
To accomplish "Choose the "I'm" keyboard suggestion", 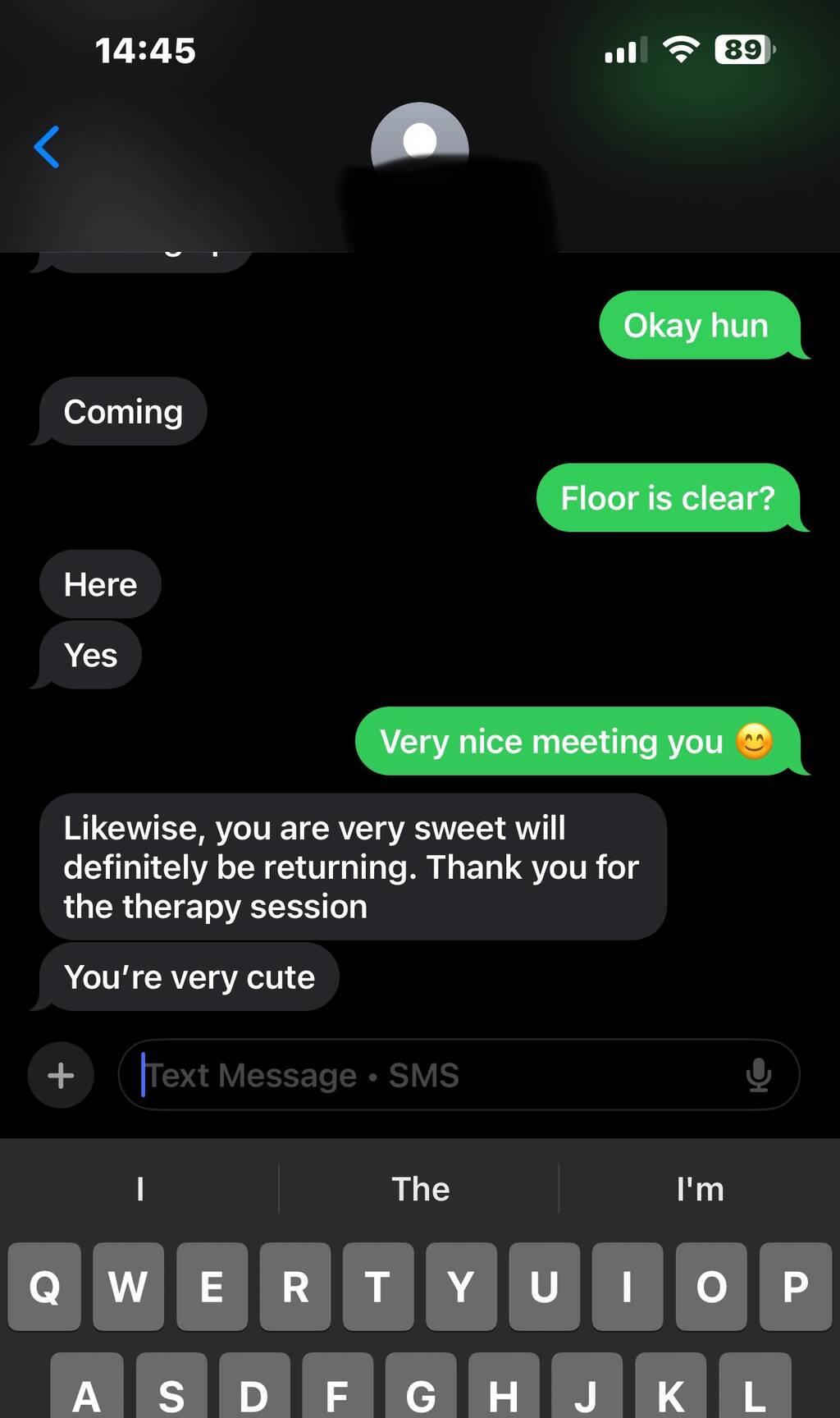I will pos(700,1188).
